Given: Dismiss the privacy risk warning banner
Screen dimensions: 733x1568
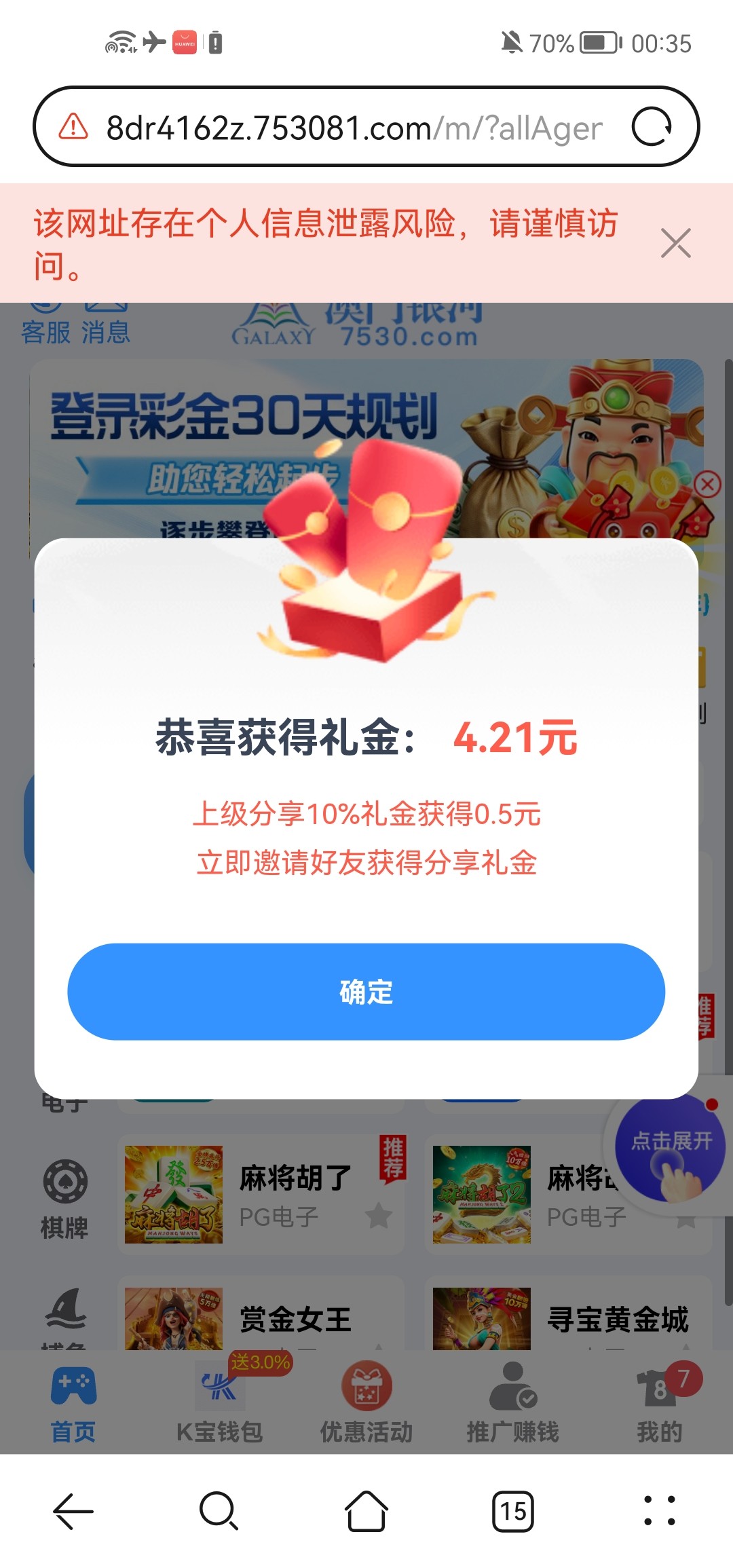Looking at the screenshot, I should click(675, 243).
